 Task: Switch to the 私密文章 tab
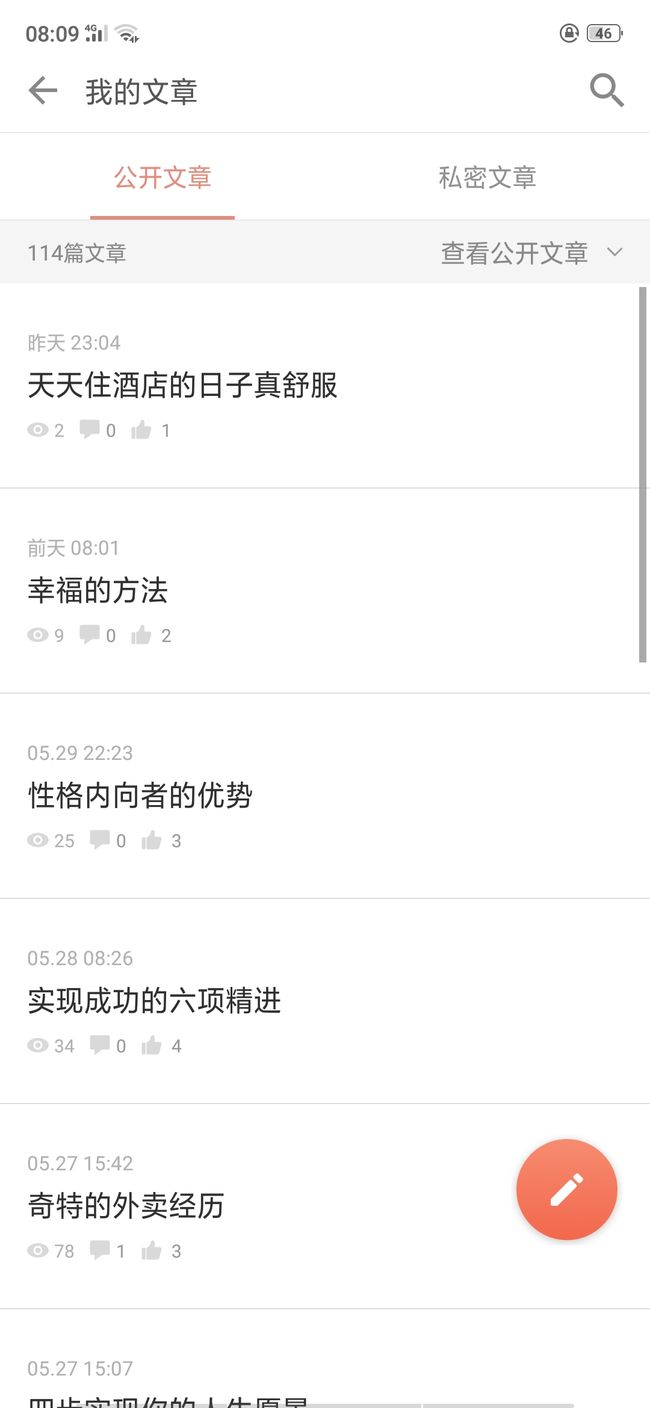pos(487,177)
